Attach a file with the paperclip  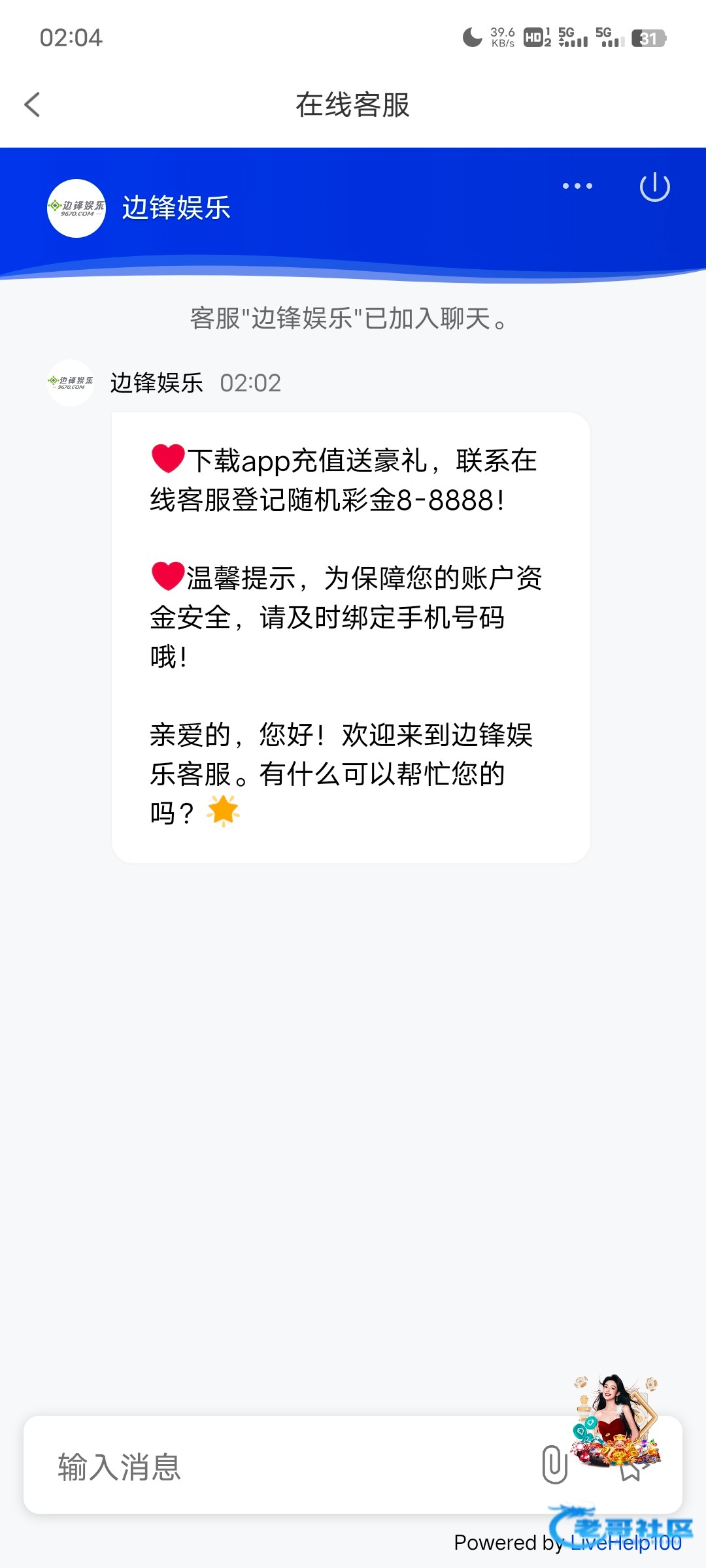[x=554, y=1465]
